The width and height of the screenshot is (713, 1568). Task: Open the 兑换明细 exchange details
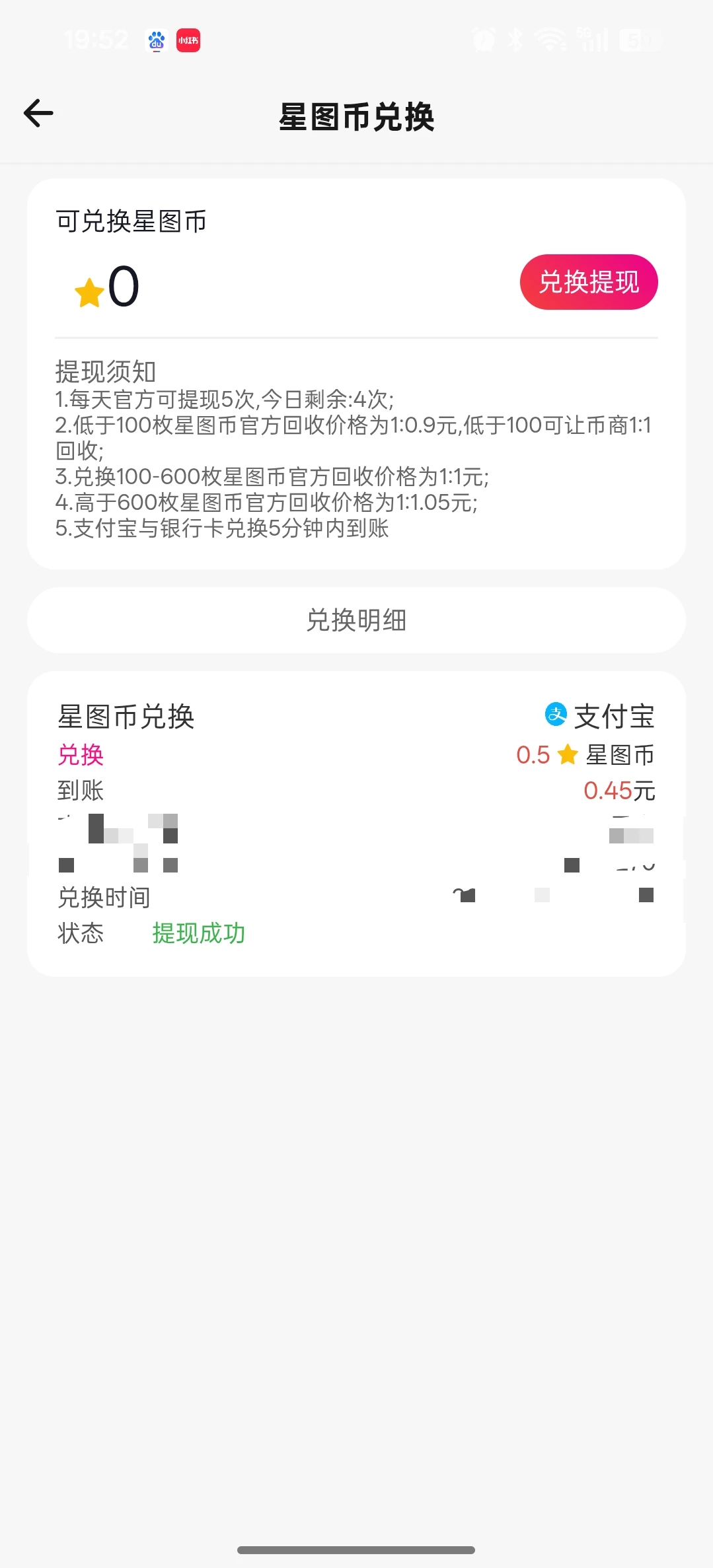point(356,620)
